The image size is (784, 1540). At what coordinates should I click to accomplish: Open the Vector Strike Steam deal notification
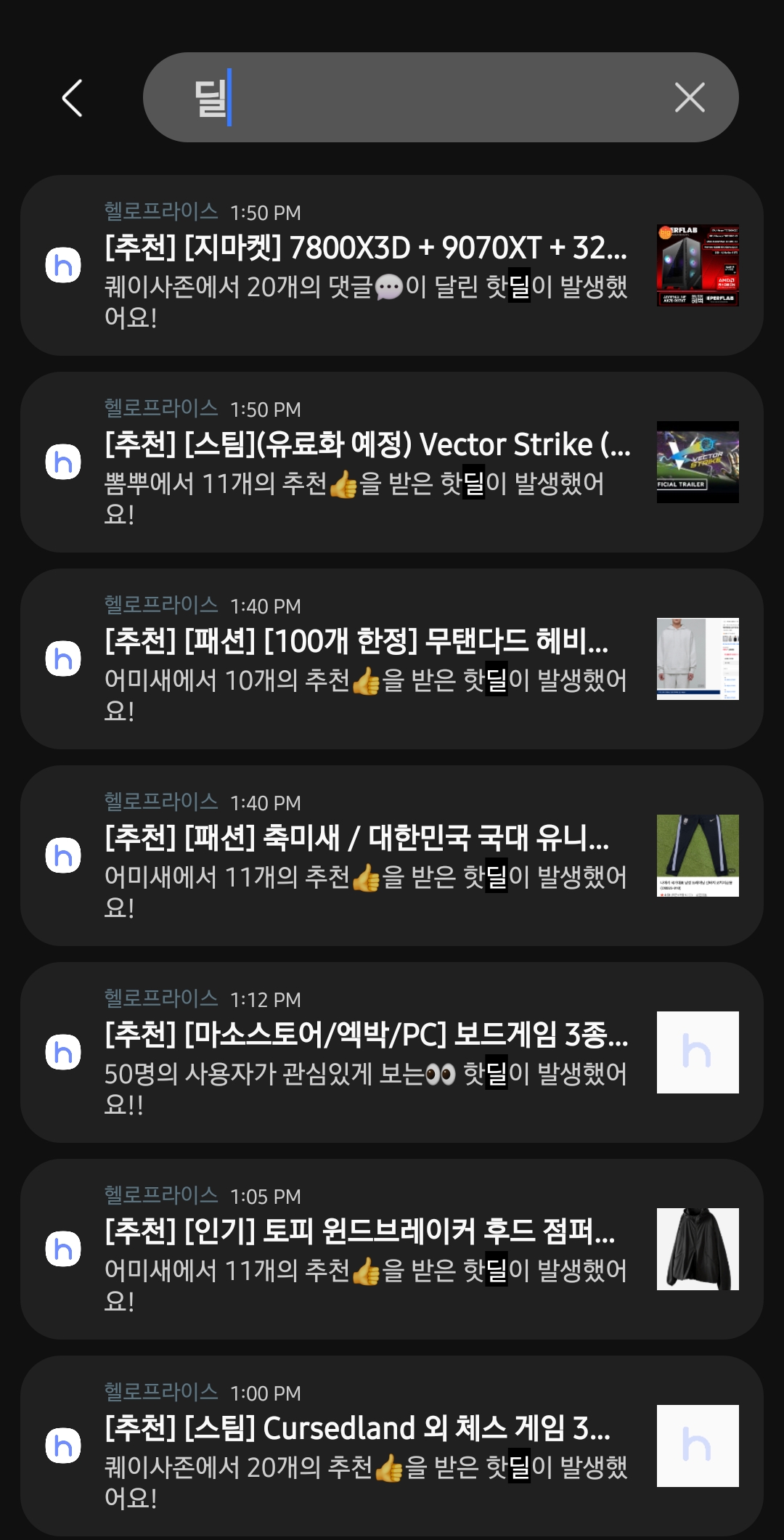367,462
